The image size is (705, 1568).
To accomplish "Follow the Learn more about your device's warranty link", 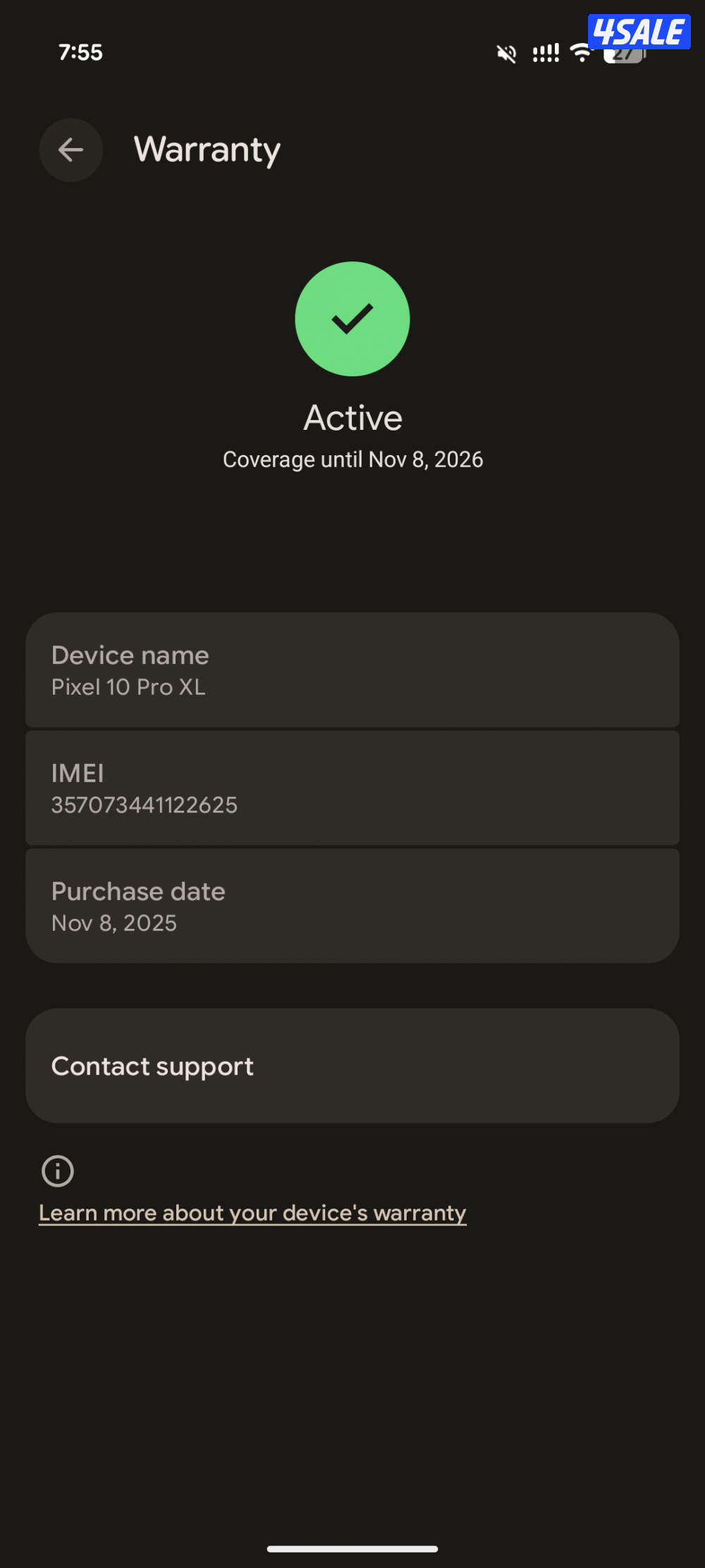I will (252, 1211).
